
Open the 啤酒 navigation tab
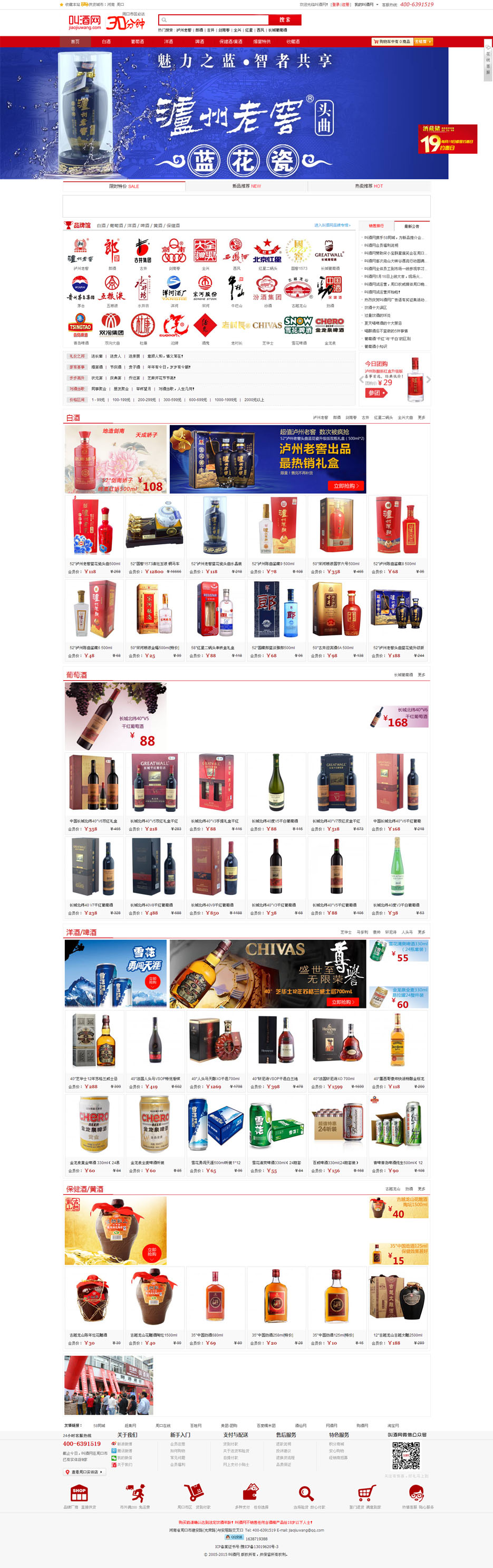pos(199,42)
